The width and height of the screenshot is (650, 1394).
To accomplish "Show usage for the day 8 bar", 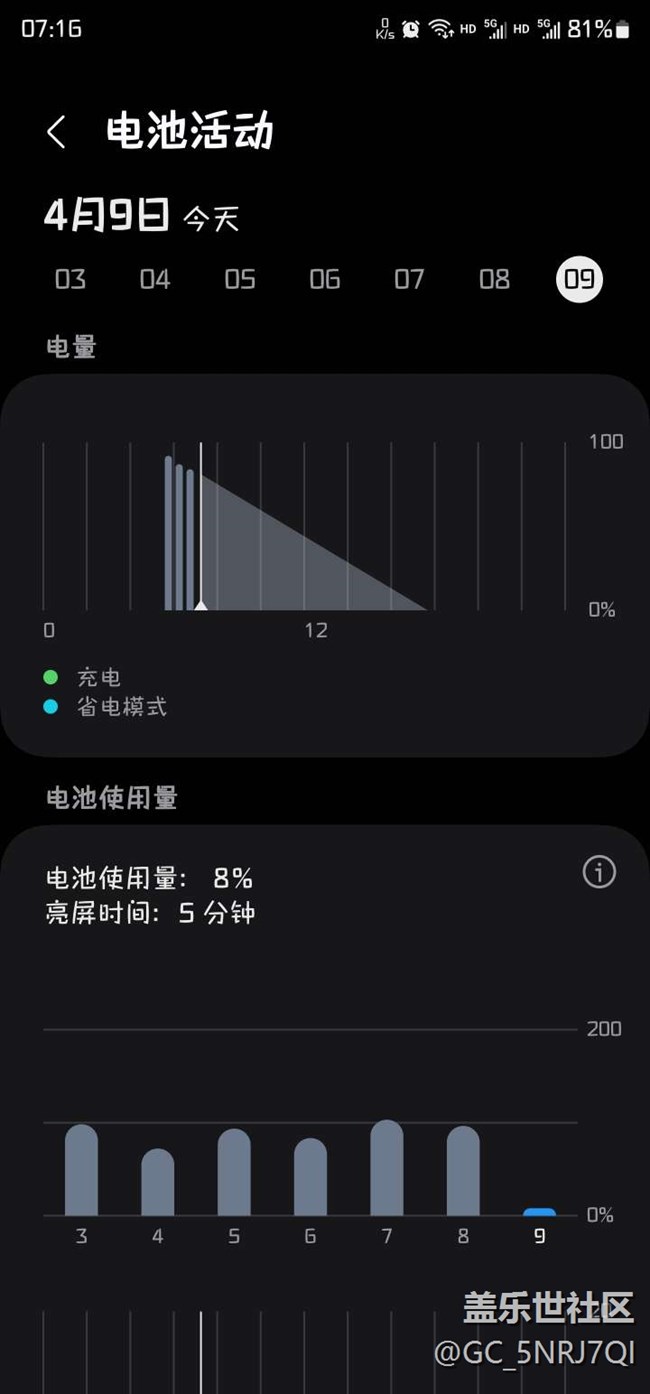I will (463, 1171).
